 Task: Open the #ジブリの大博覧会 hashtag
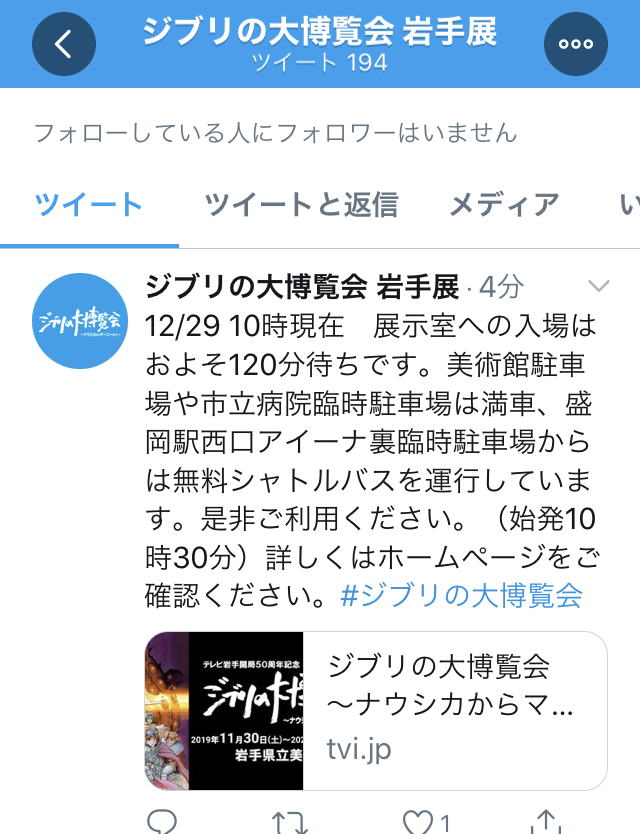pyautogui.click(x=461, y=596)
